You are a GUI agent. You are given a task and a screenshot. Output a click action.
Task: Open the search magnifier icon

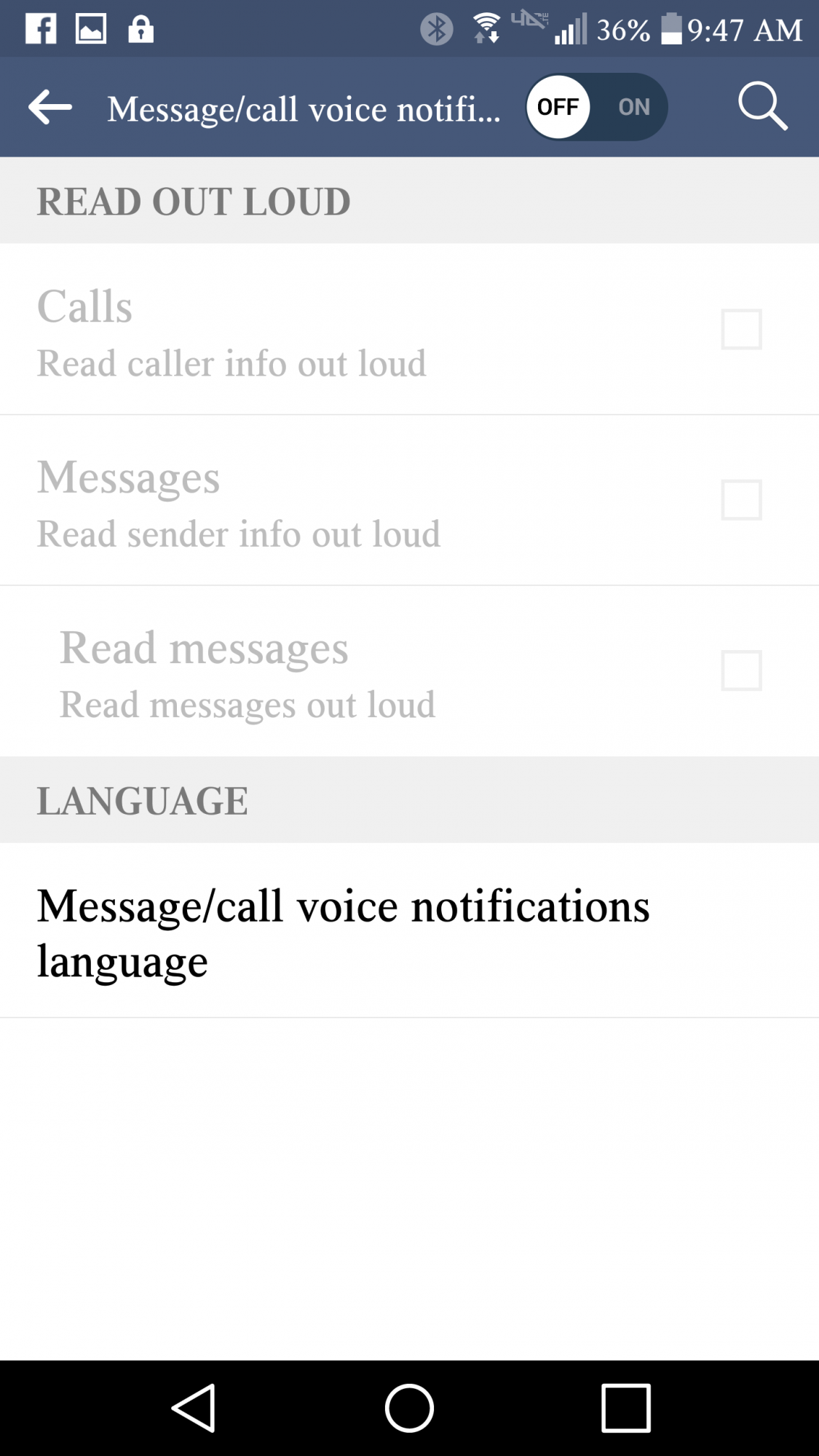coord(762,107)
